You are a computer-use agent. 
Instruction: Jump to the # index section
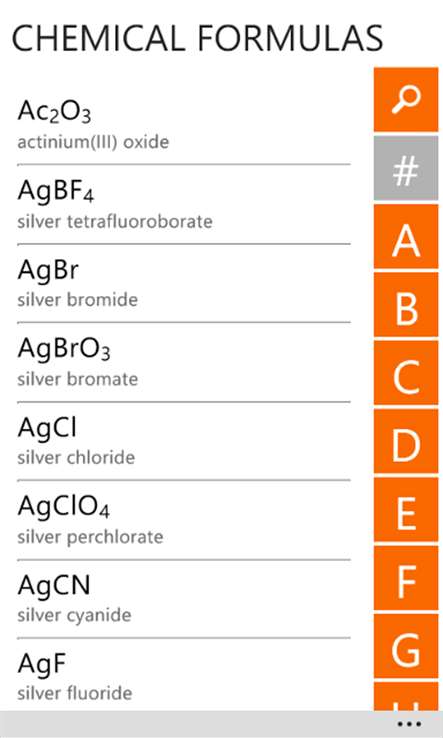(406, 168)
